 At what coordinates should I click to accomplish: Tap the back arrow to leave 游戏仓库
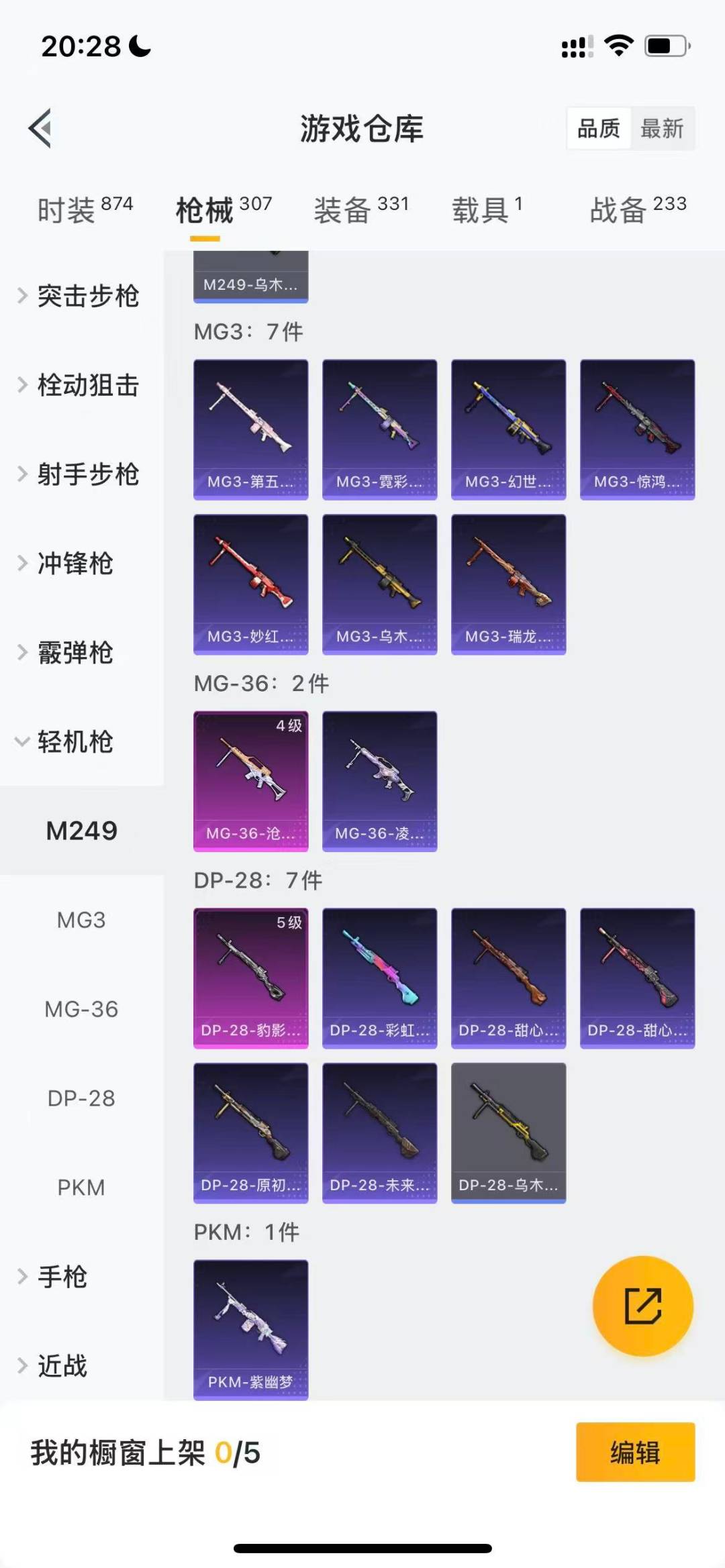click(42, 129)
